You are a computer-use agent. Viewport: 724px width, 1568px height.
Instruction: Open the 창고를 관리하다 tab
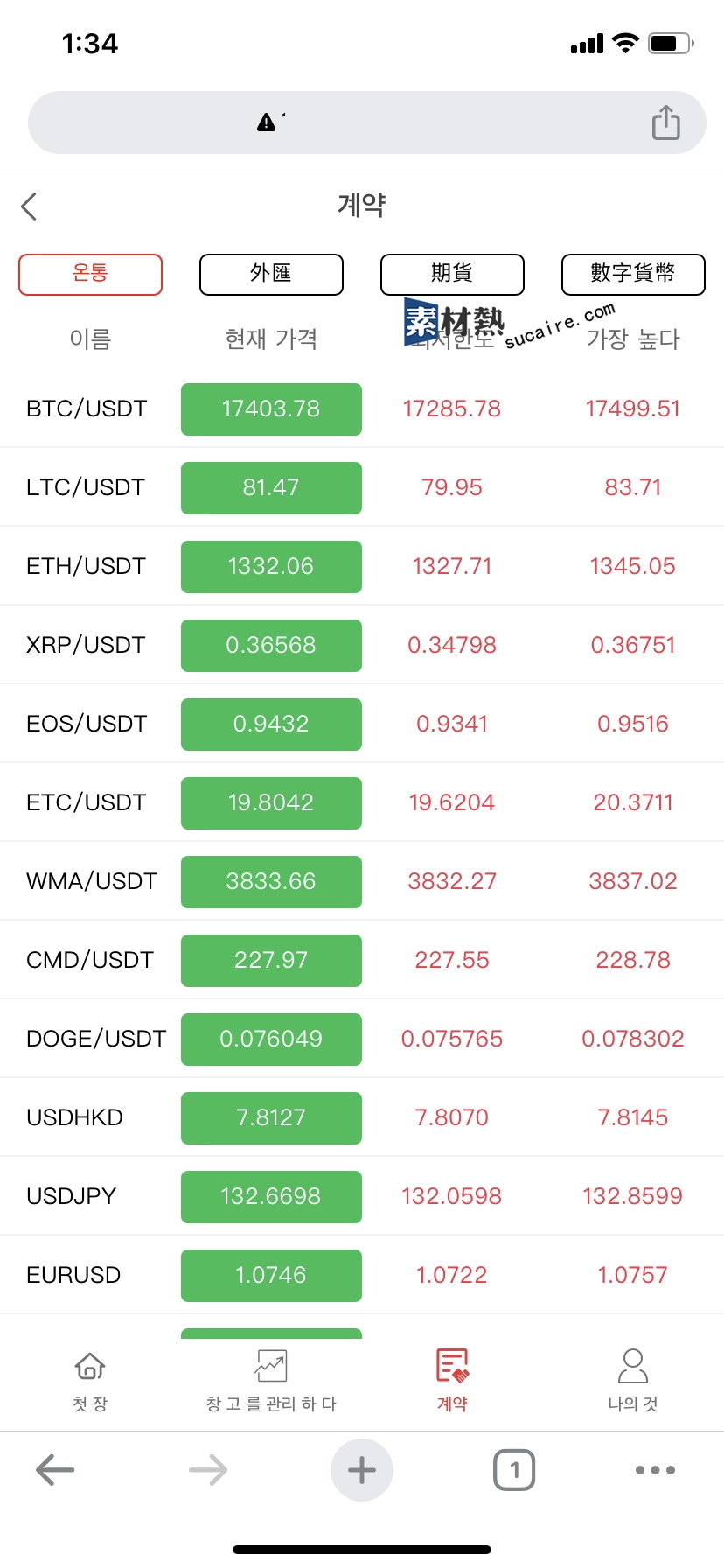pyautogui.click(x=271, y=1381)
